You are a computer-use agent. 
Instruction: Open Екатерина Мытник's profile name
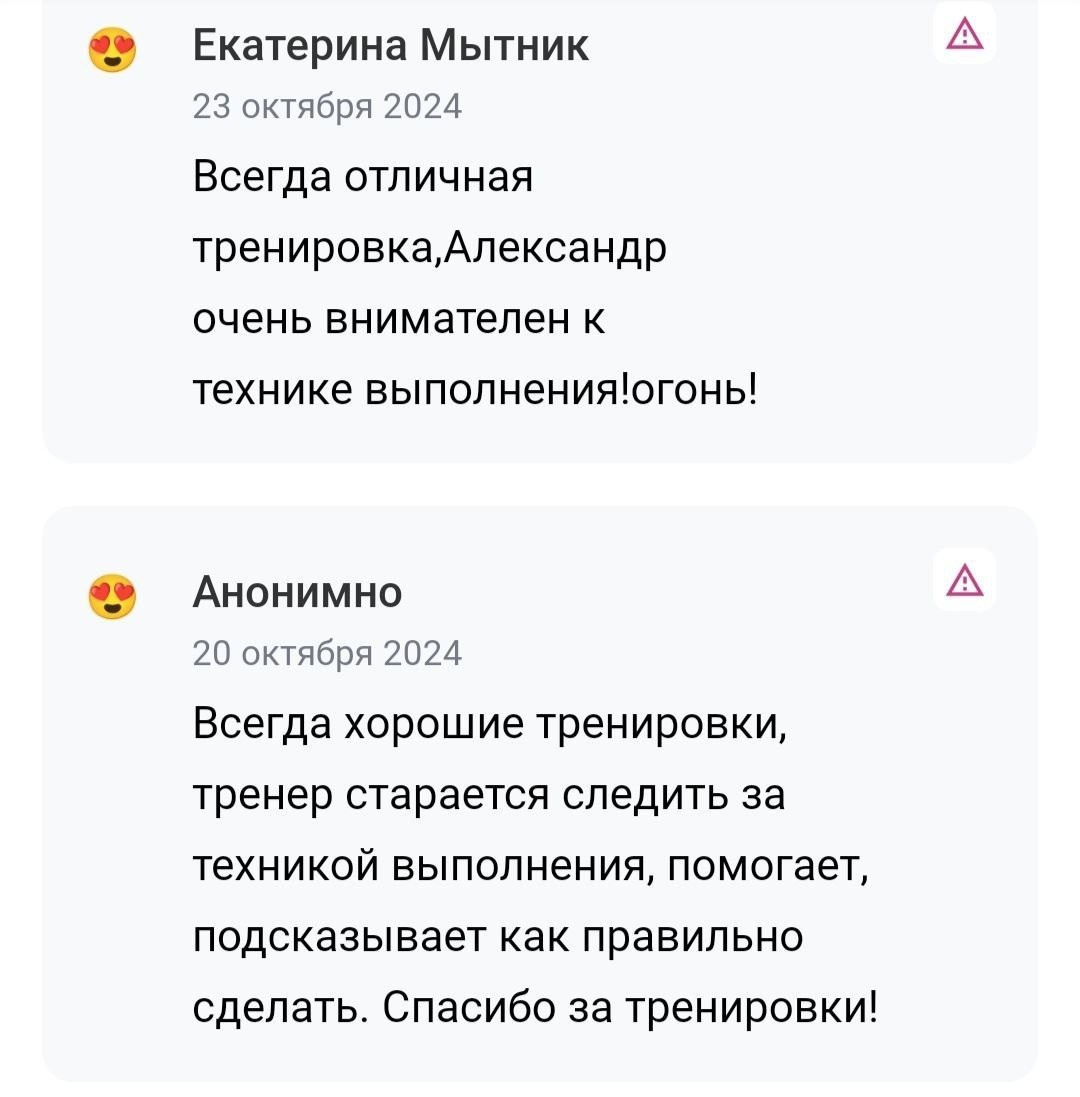point(390,44)
